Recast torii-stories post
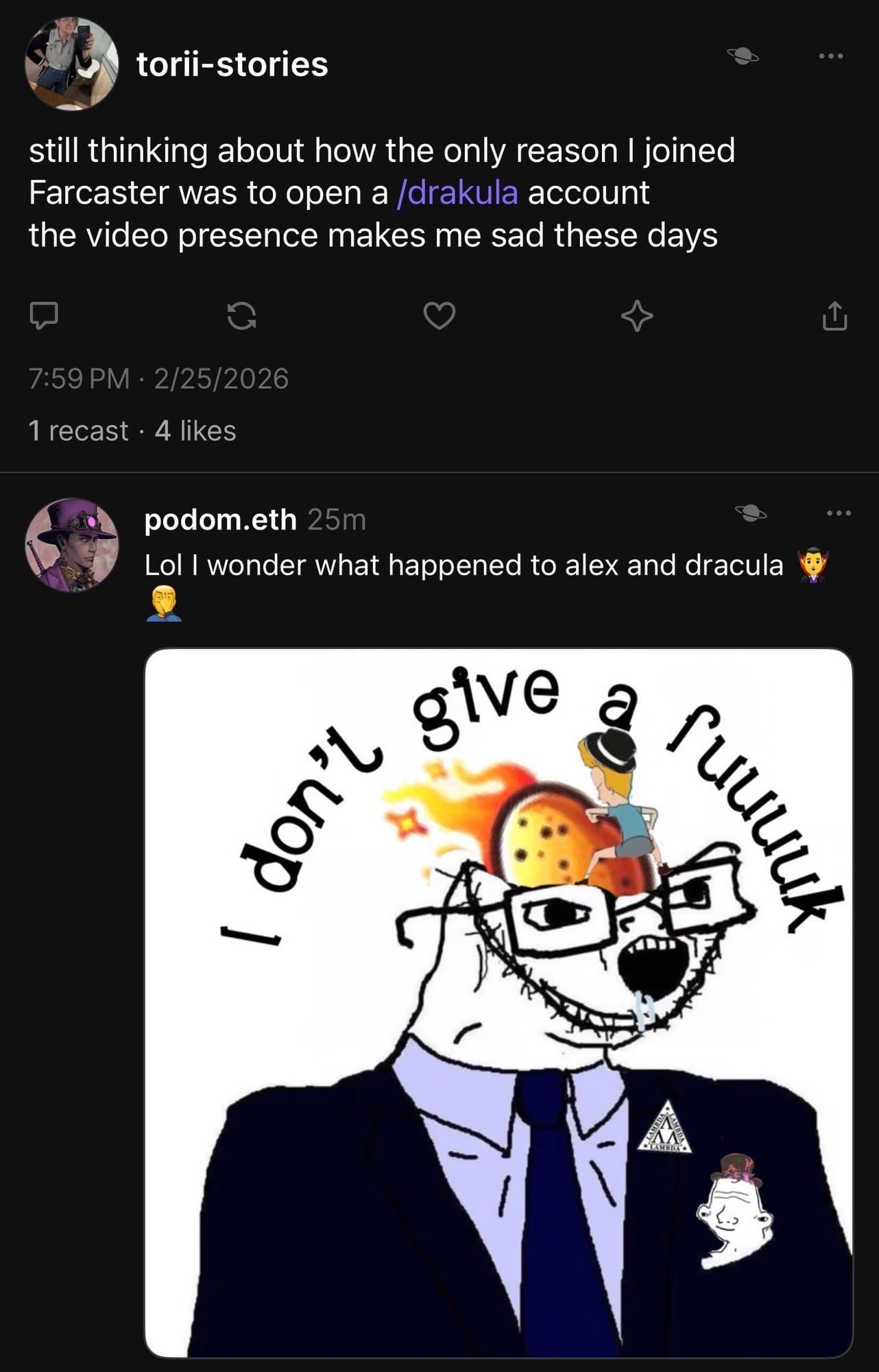 point(241,316)
